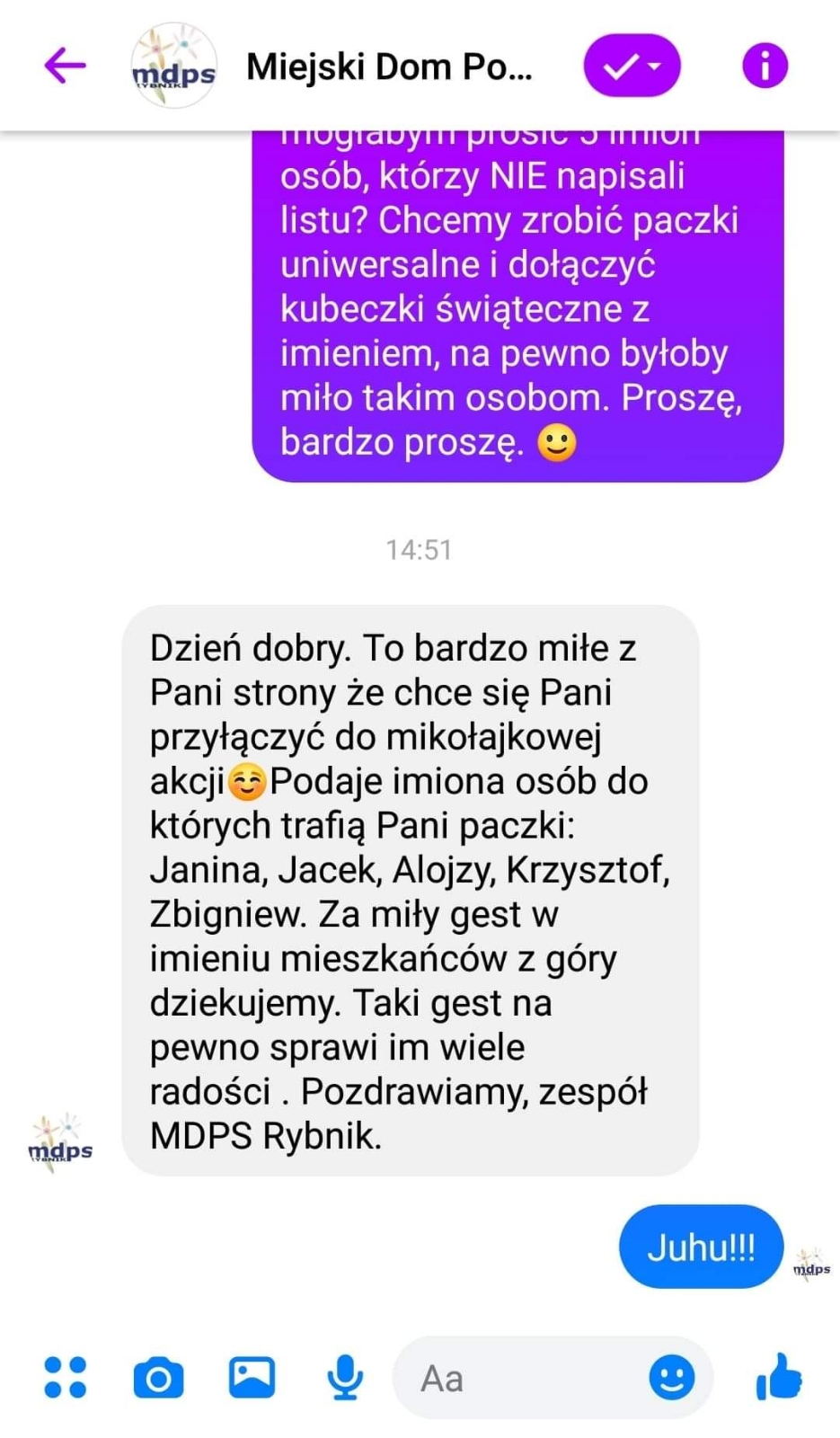
Task: Open the emoji picker in message field
Action: point(672,1377)
